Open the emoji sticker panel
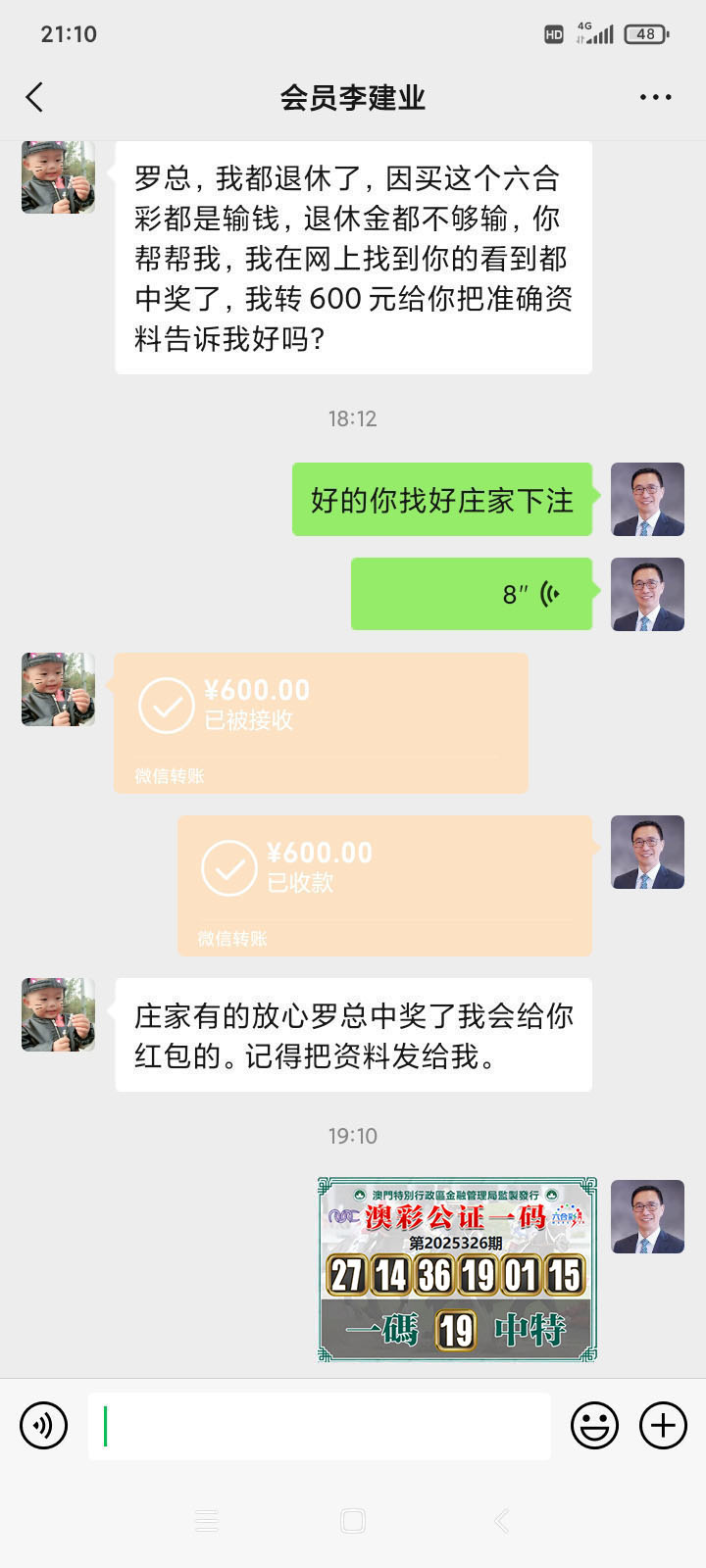 click(594, 1426)
